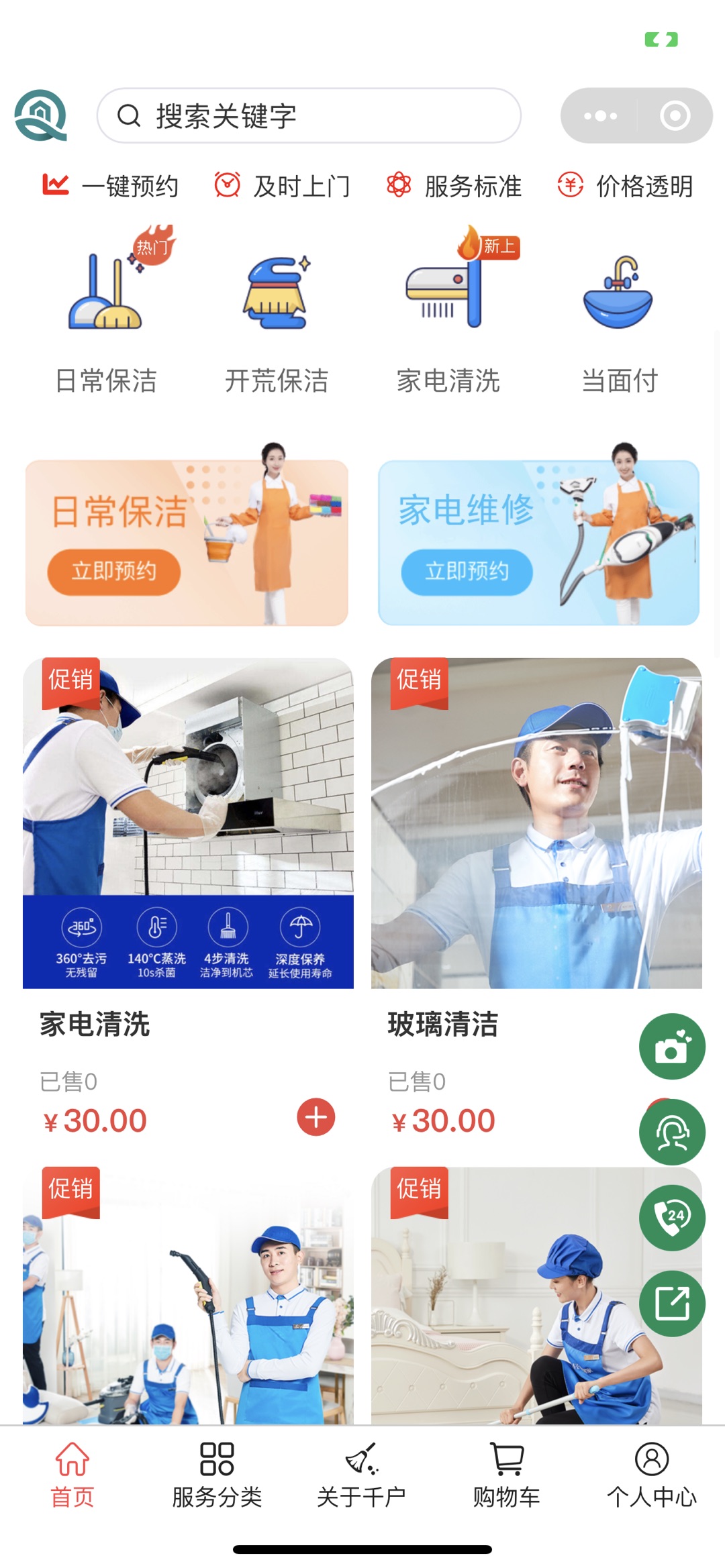725x1568 pixels.
Task: Contact customer service via the headset button
Action: (672, 1132)
